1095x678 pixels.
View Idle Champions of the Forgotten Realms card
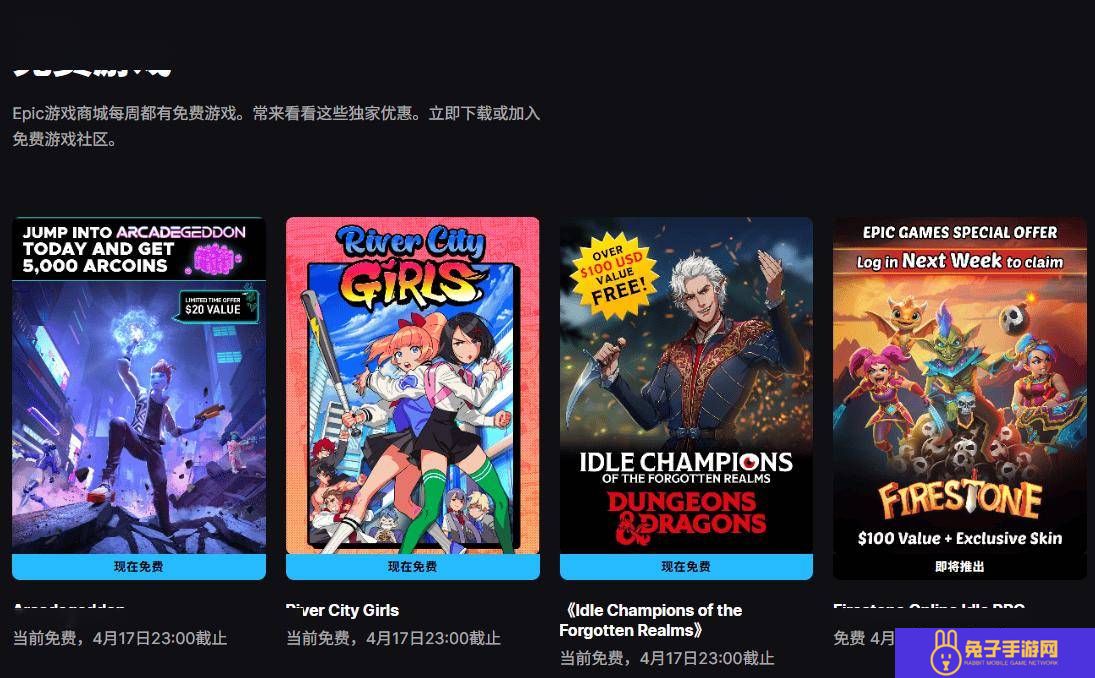[686, 385]
